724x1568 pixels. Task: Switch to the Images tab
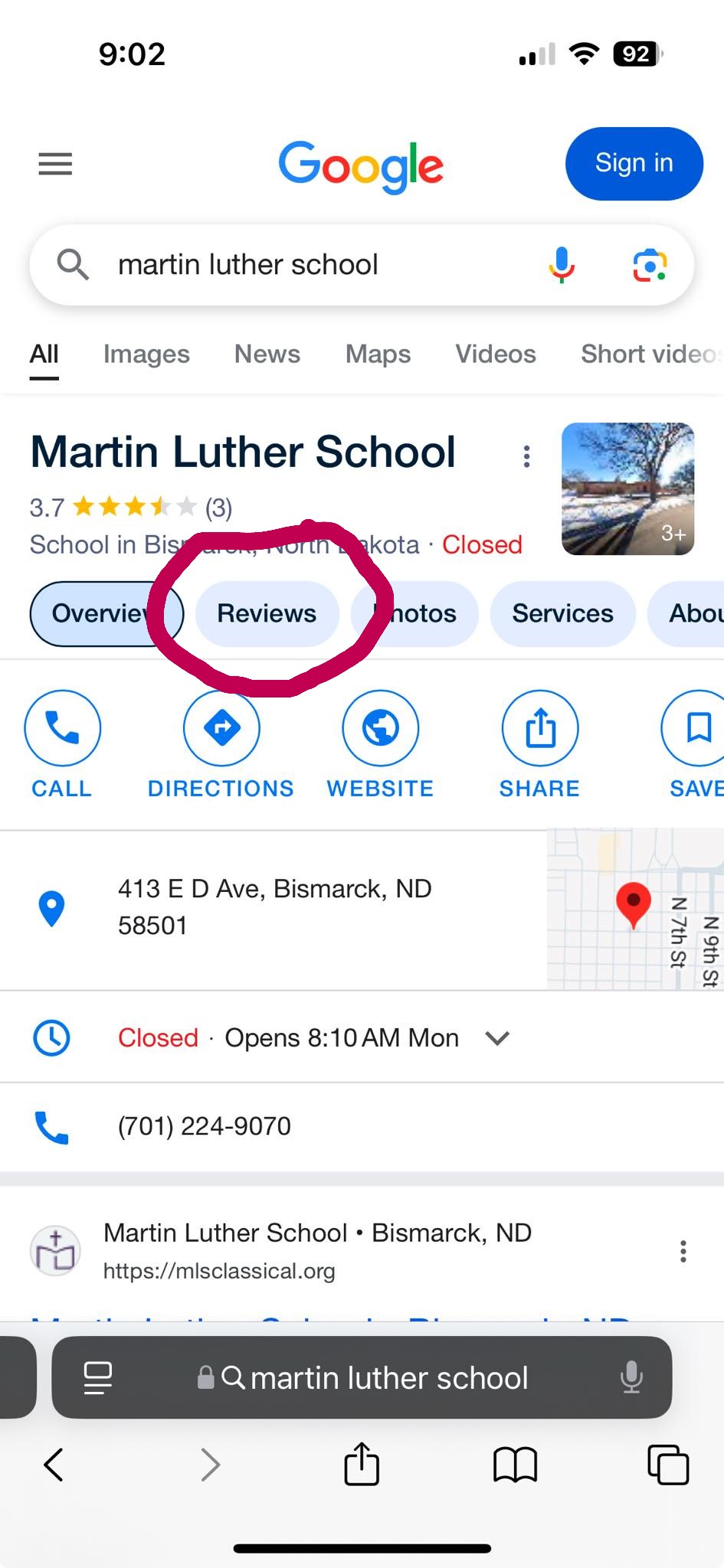tap(146, 354)
